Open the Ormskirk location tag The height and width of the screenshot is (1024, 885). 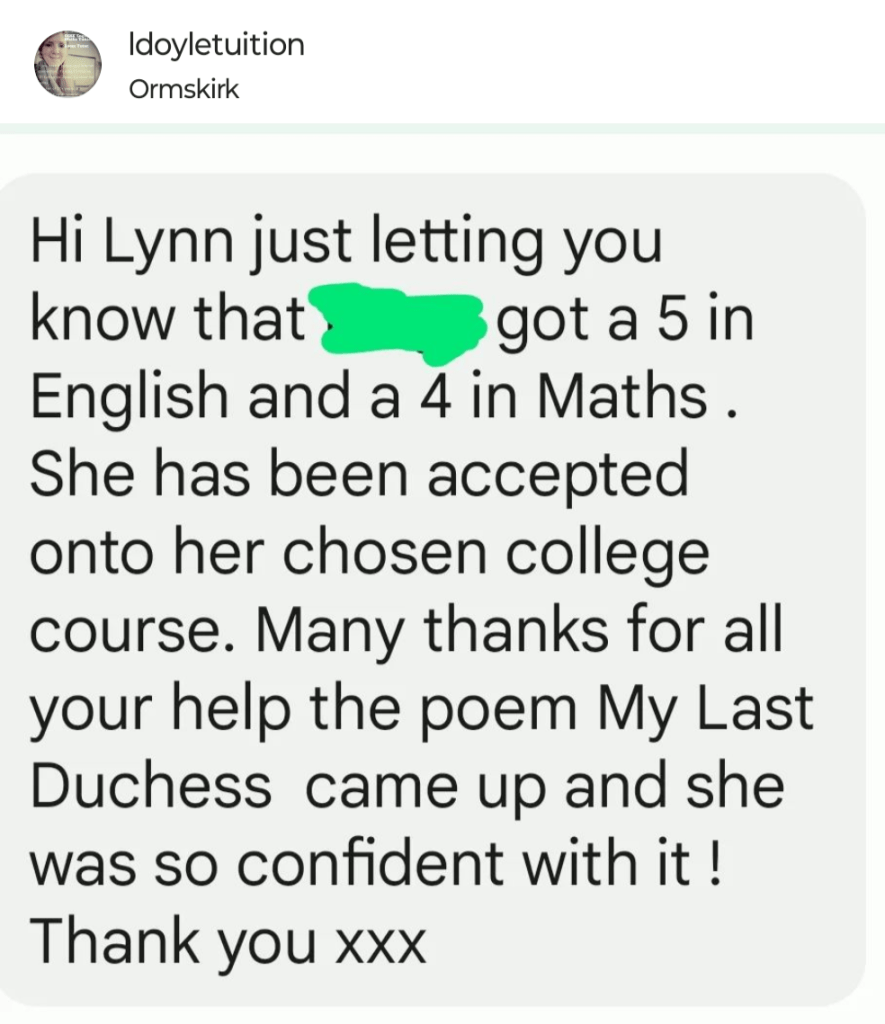tap(184, 89)
